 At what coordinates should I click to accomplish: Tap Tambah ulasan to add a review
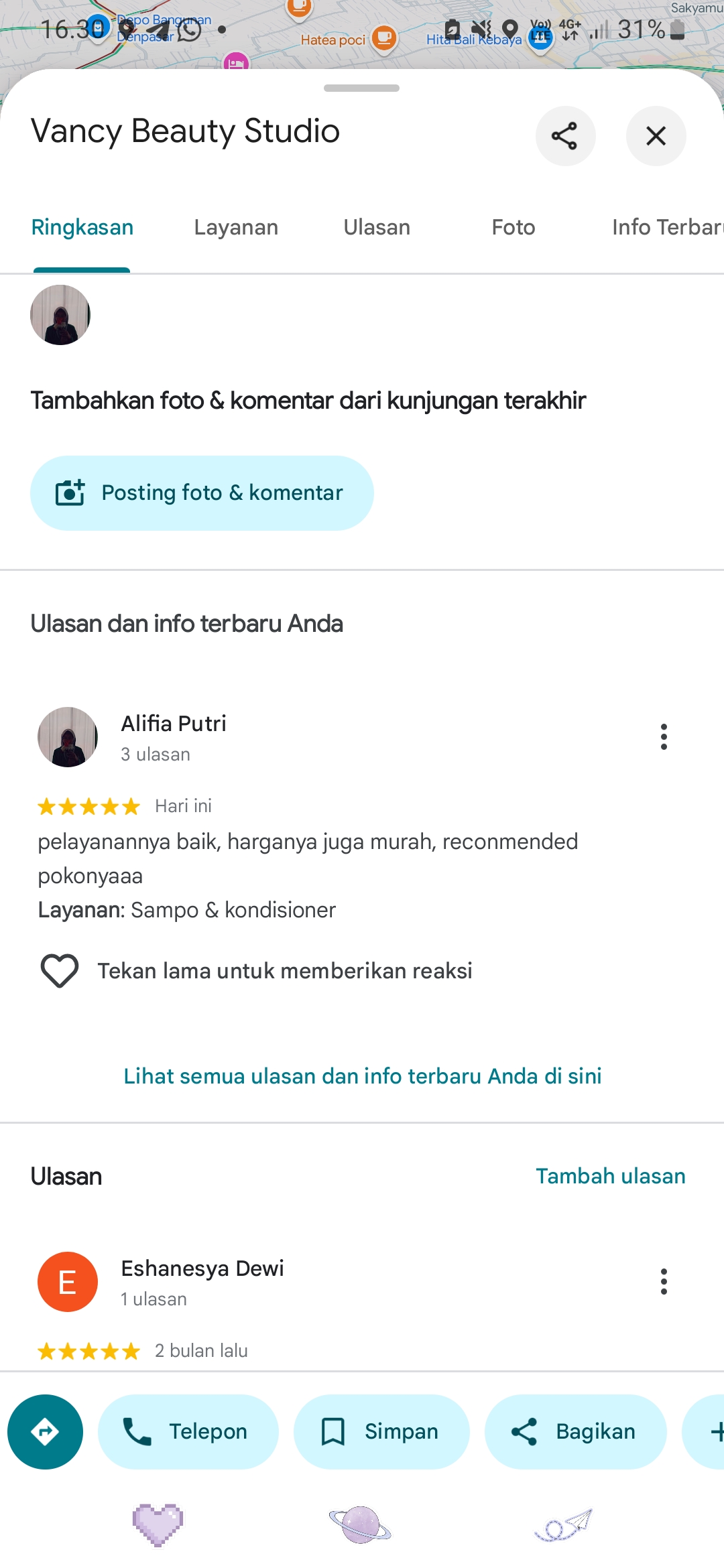click(611, 1176)
